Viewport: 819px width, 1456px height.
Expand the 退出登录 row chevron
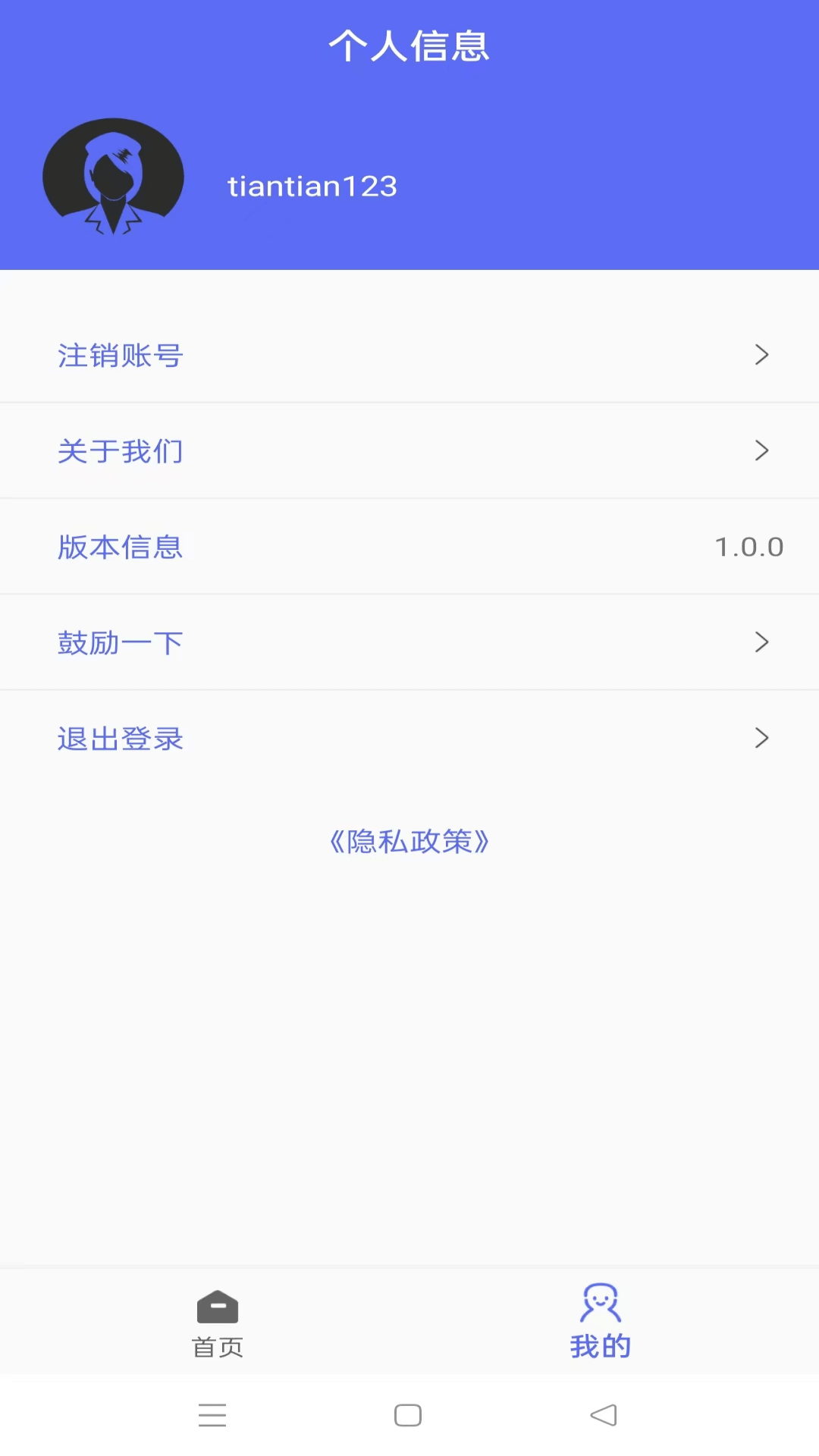click(762, 738)
